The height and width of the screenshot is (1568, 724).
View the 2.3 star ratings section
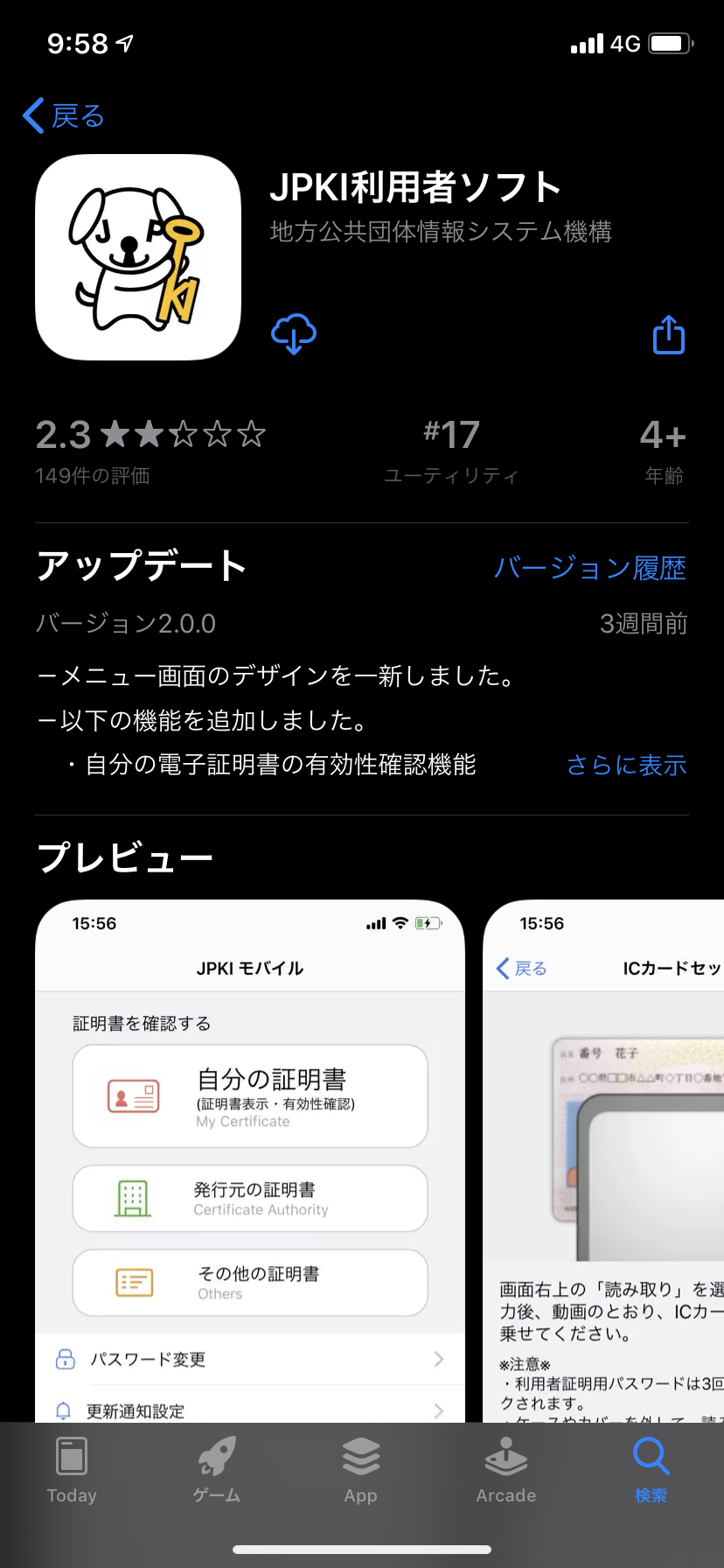150,451
